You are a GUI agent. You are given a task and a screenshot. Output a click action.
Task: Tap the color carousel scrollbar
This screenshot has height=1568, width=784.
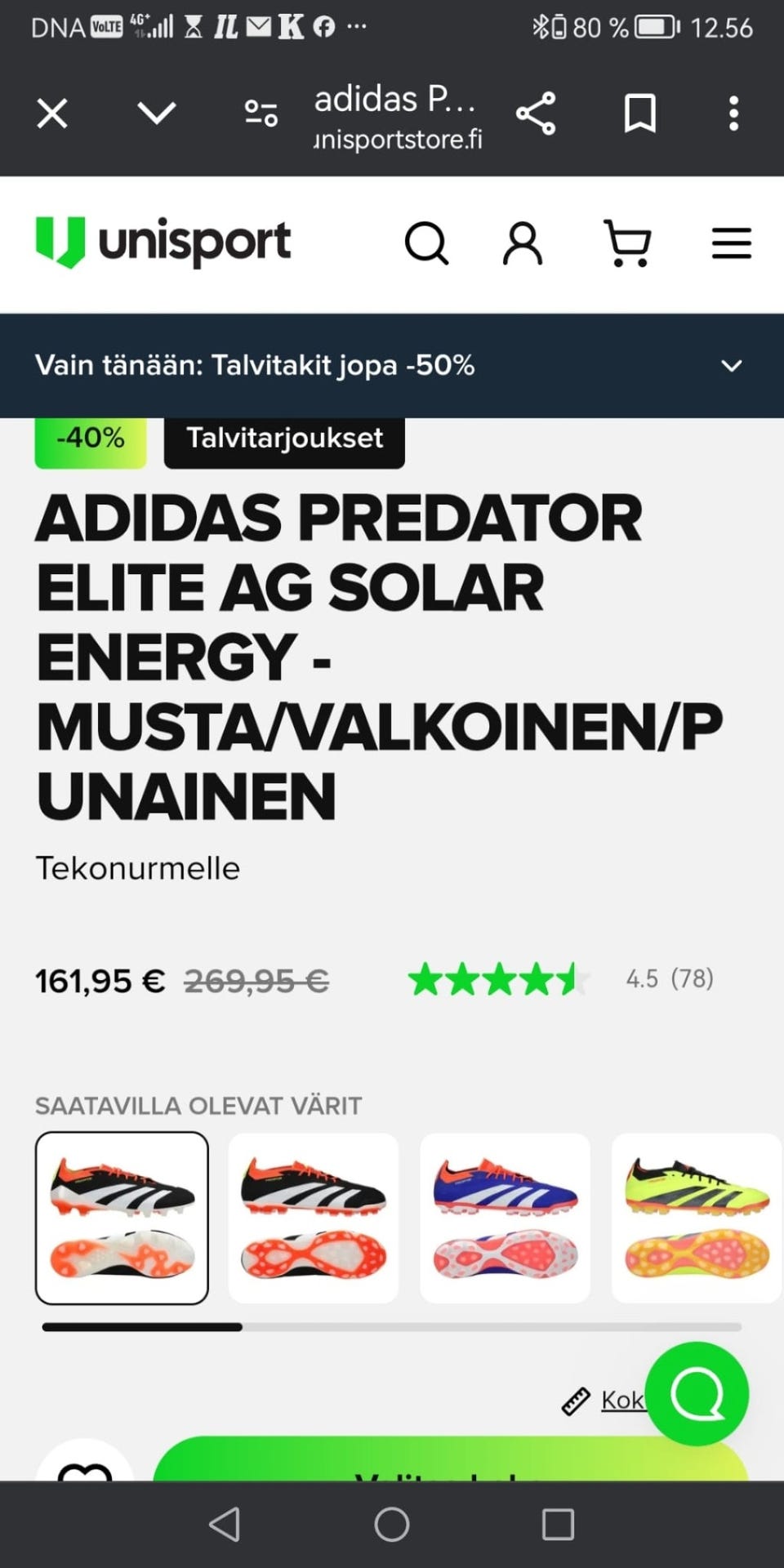(142, 1327)
